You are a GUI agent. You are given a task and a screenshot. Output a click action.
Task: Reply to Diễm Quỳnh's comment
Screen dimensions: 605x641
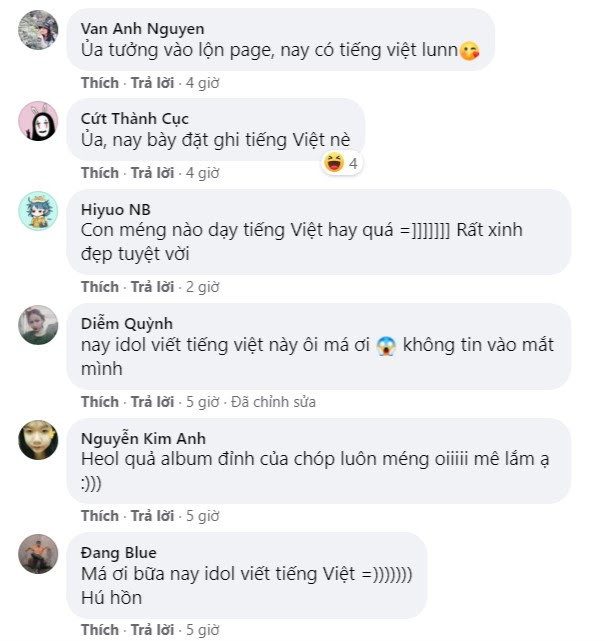152,402
